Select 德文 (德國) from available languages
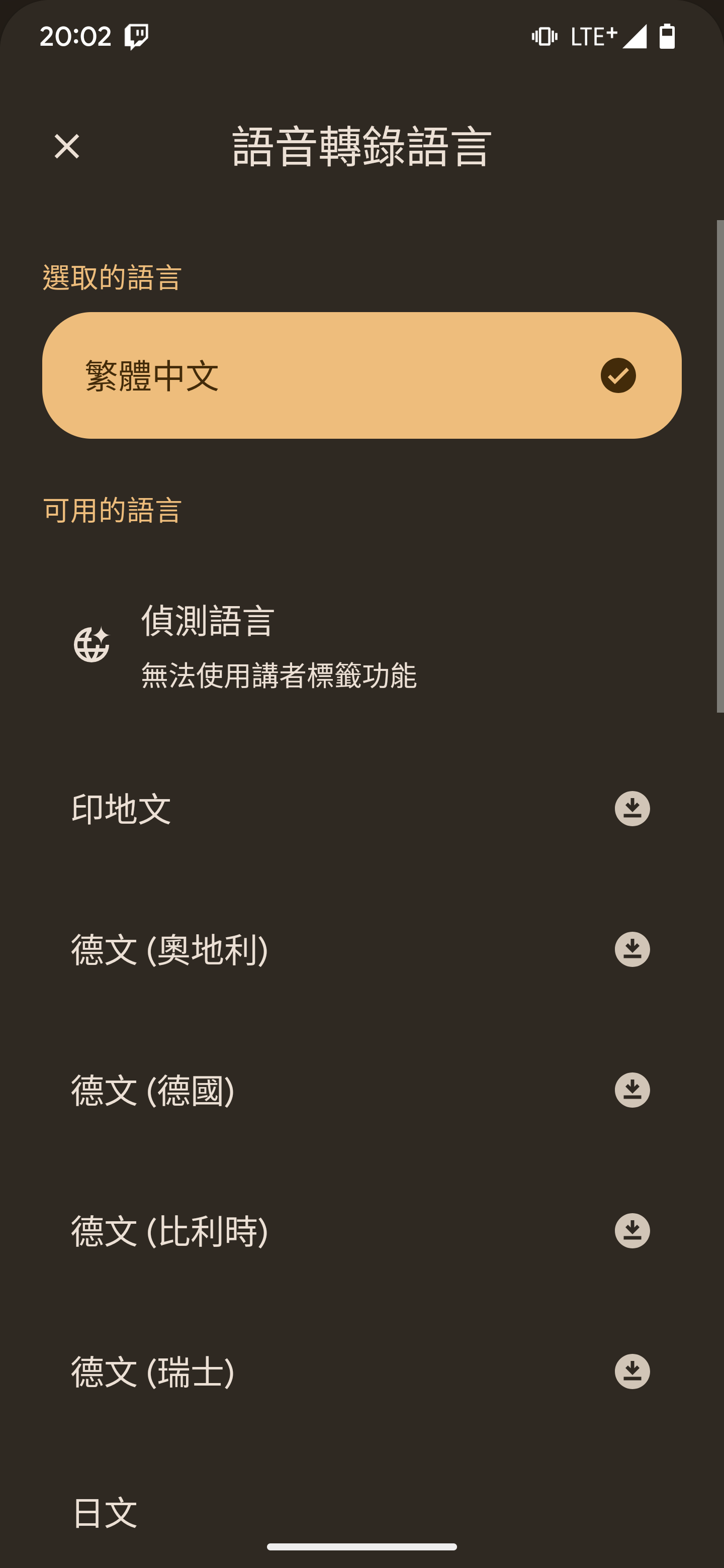The height and width of the screenshot is (1568, 724). pyautogui.click(x=153, y=1090)
